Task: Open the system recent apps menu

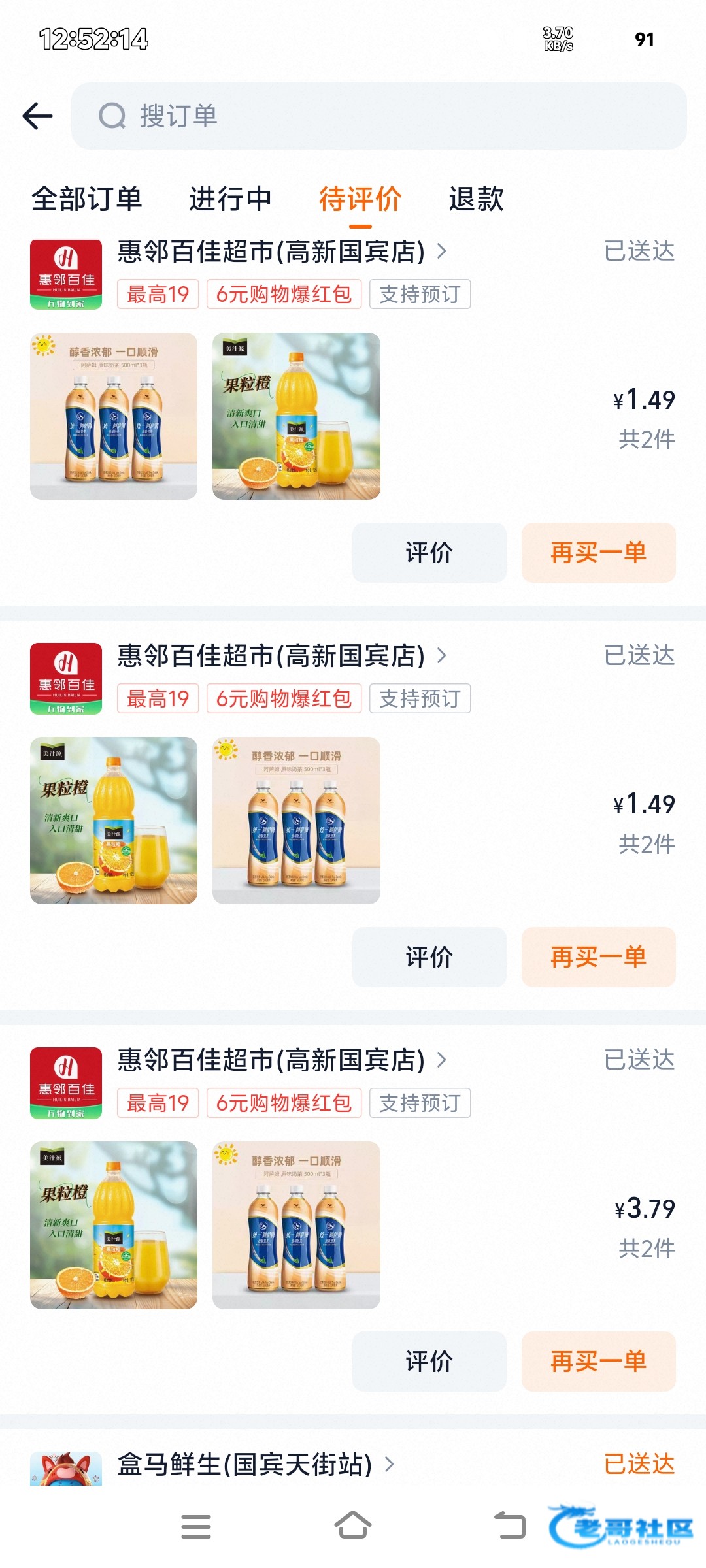Action: coord(196,1526)
